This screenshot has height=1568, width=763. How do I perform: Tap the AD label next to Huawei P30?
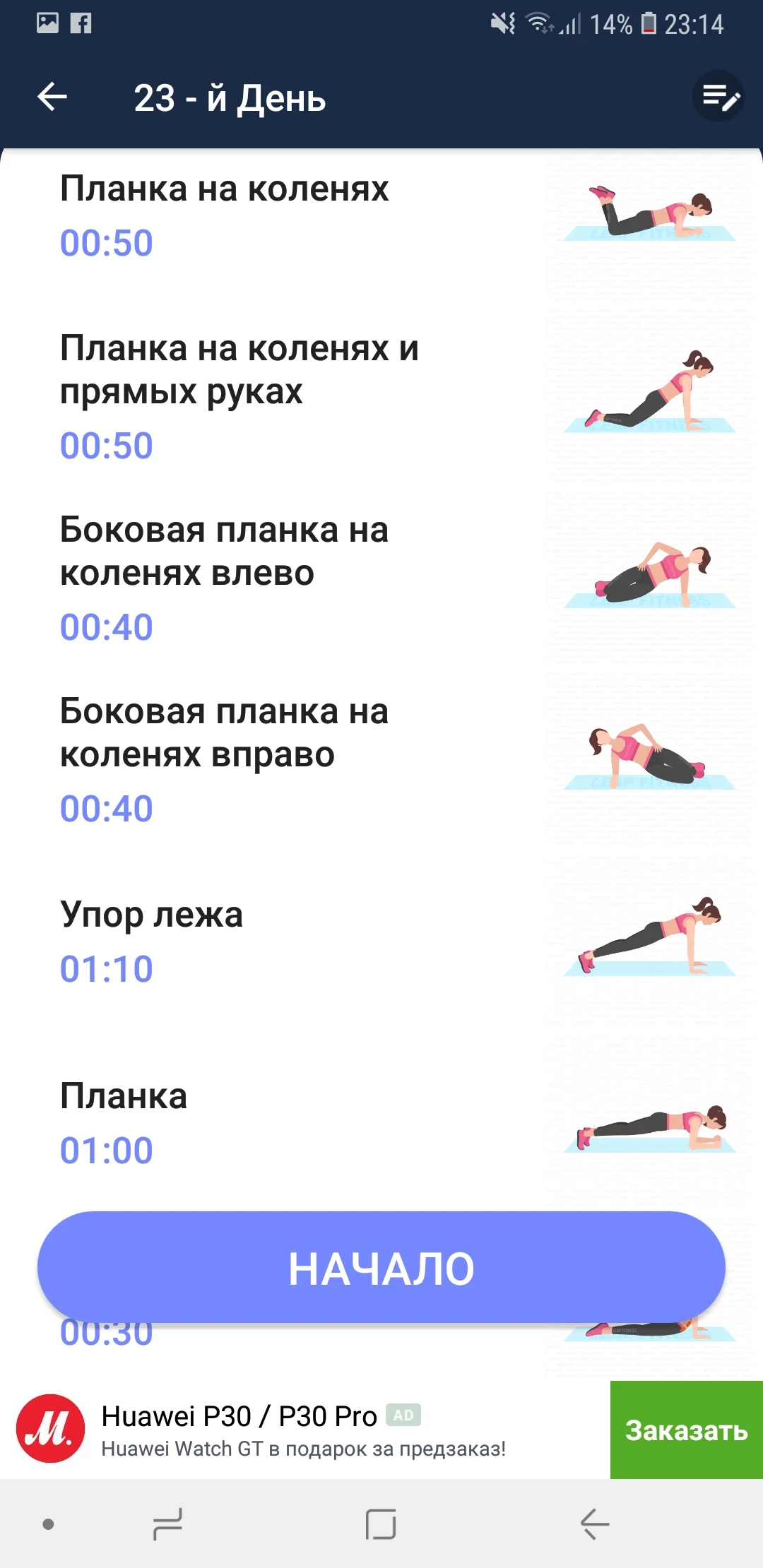[405, 1416]
